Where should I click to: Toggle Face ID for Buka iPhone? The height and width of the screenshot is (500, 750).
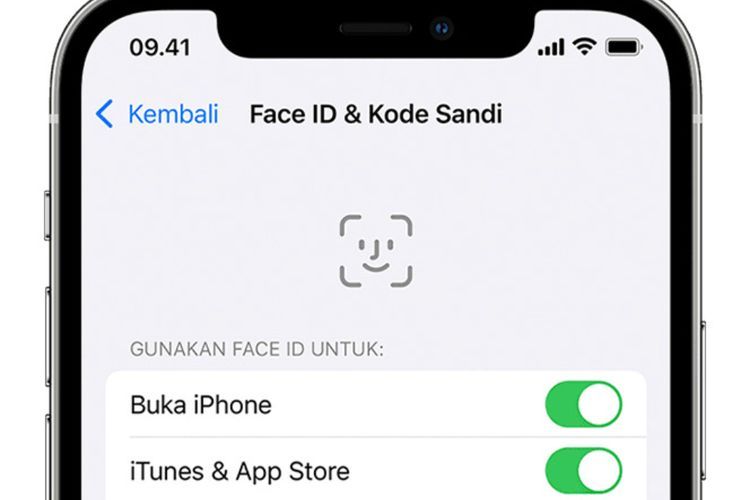pos(583,405)
